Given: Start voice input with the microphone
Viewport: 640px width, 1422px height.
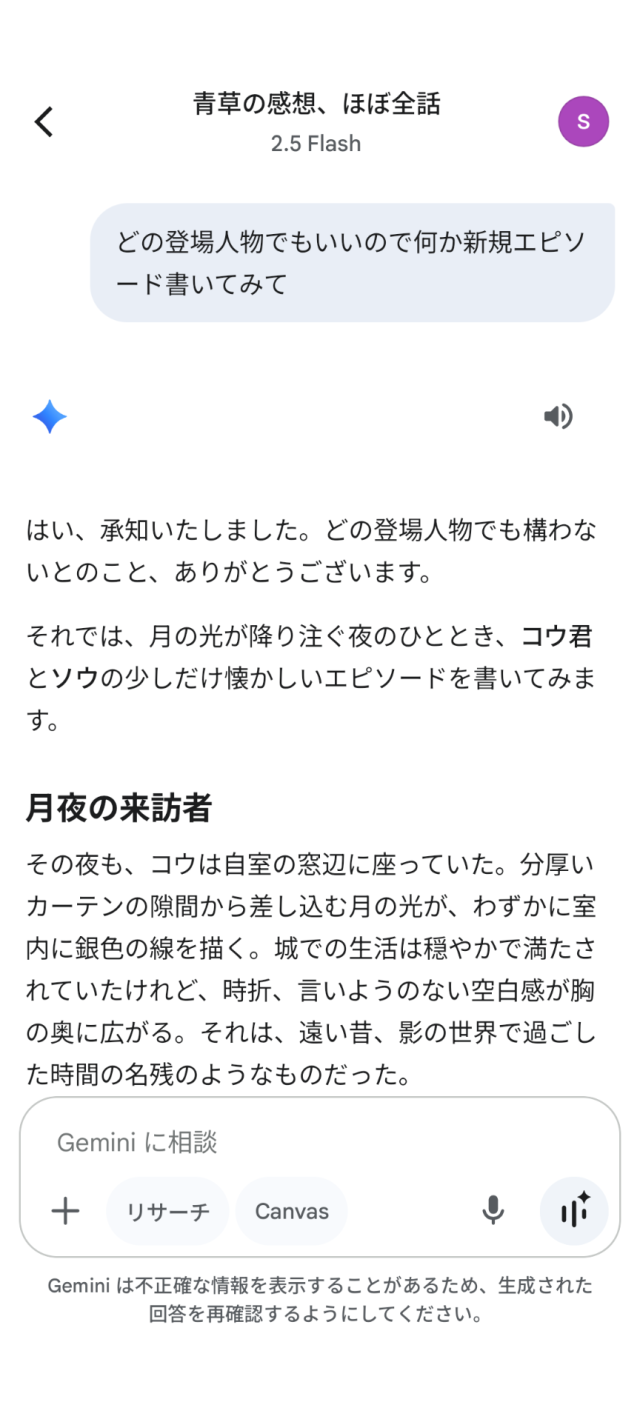Looking at the screenshot, I should click(492, 1211).
